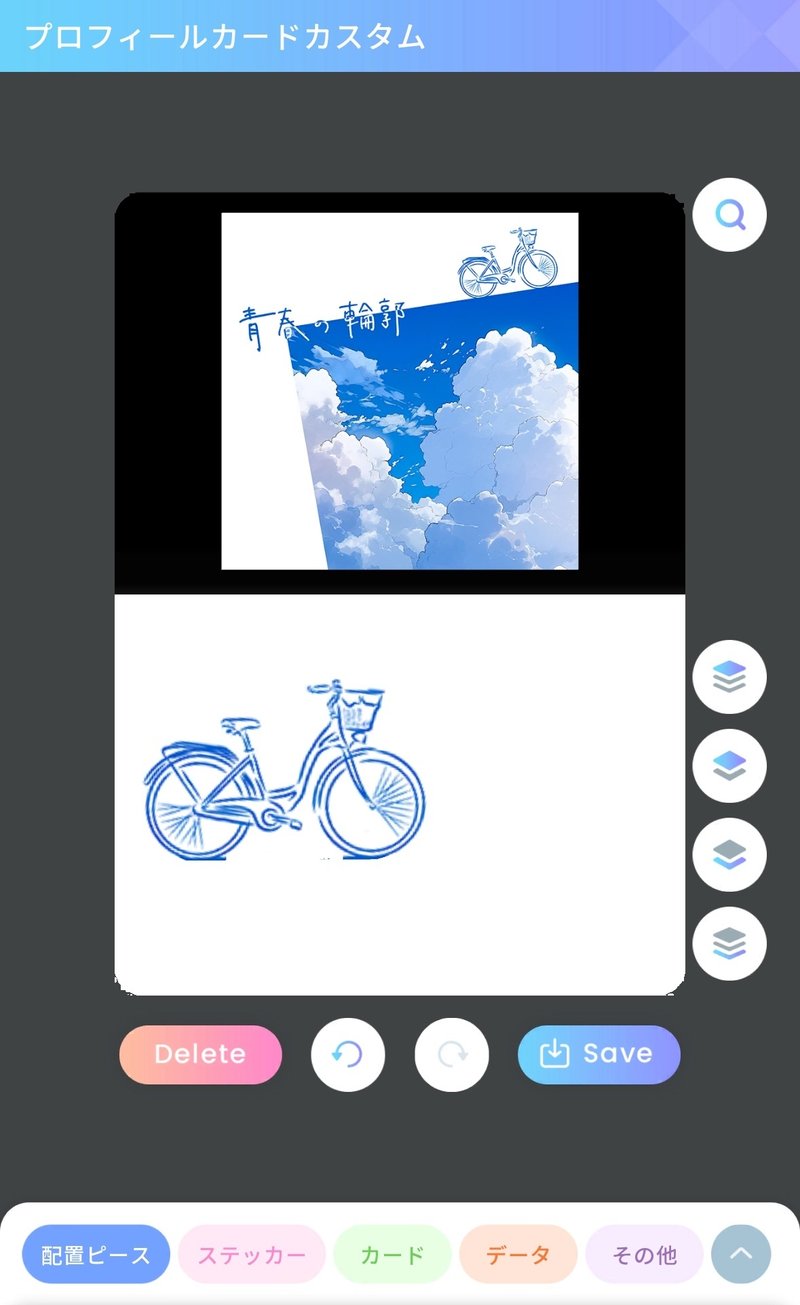Switch to the 配置ピース tab

click(x=96, y=1255)
